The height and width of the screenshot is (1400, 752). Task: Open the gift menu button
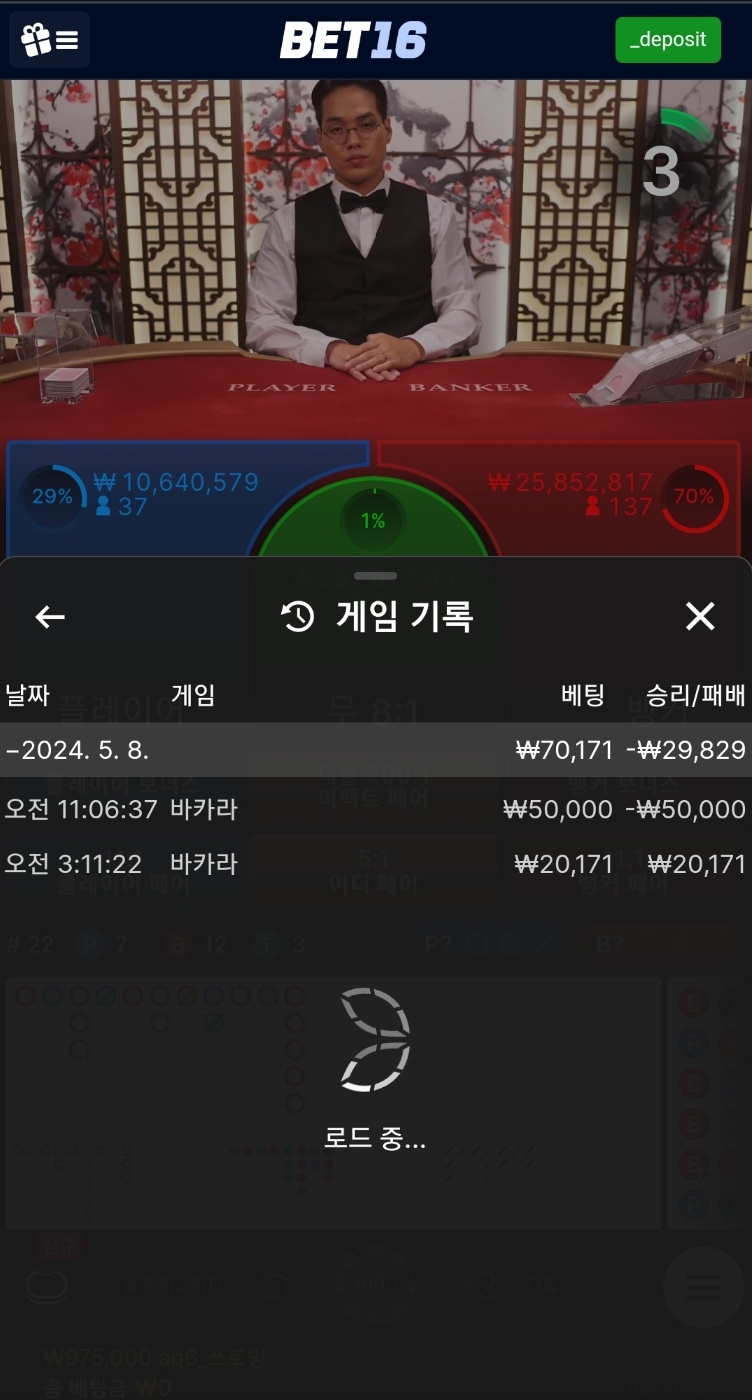[49, 40]
